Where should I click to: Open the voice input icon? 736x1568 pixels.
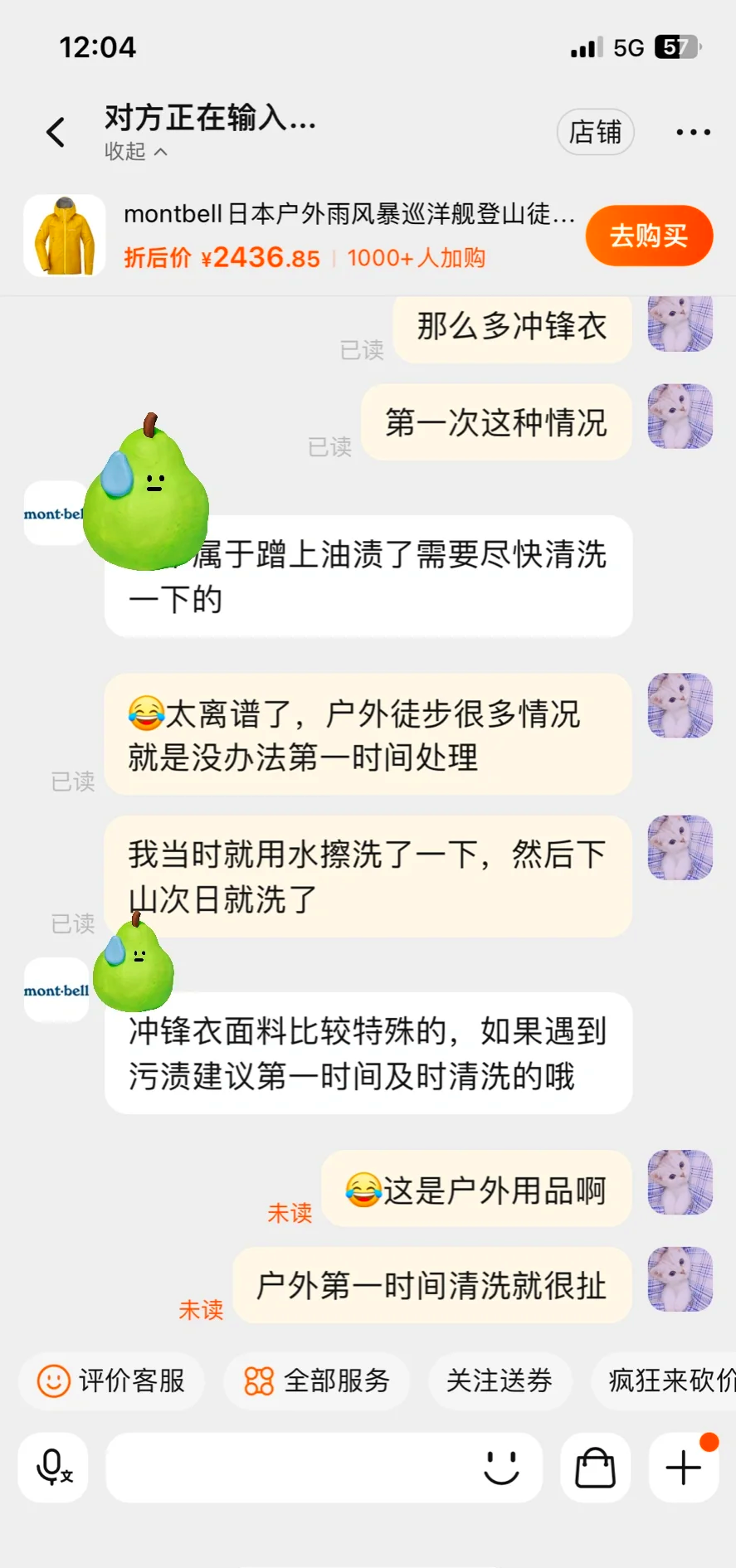(52, 1467)
